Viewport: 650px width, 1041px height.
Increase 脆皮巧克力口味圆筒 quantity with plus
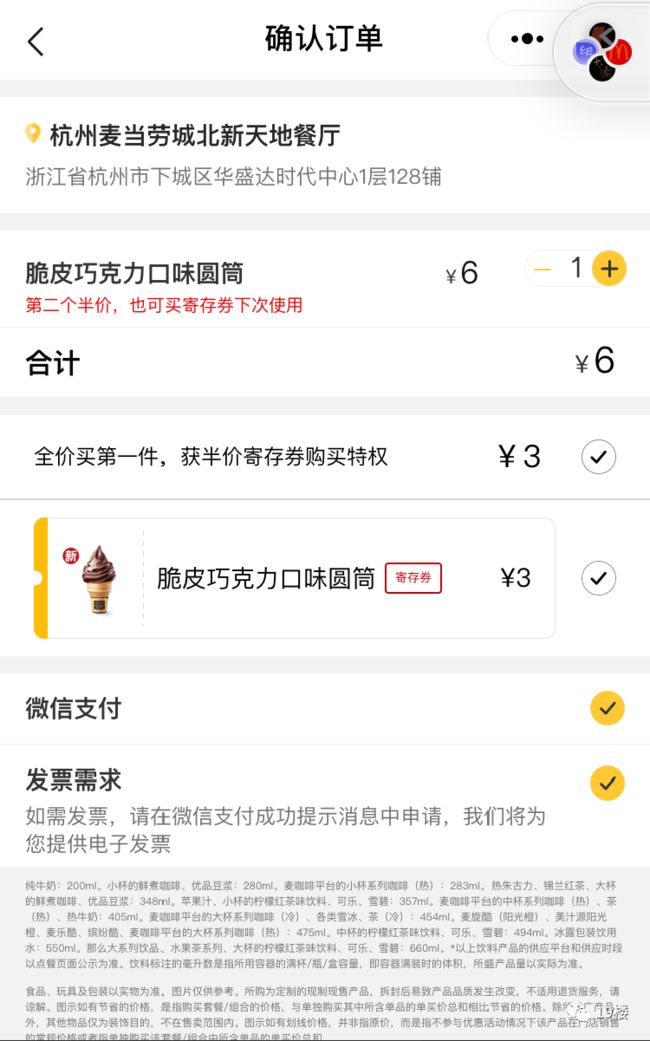tap(609, 269)
